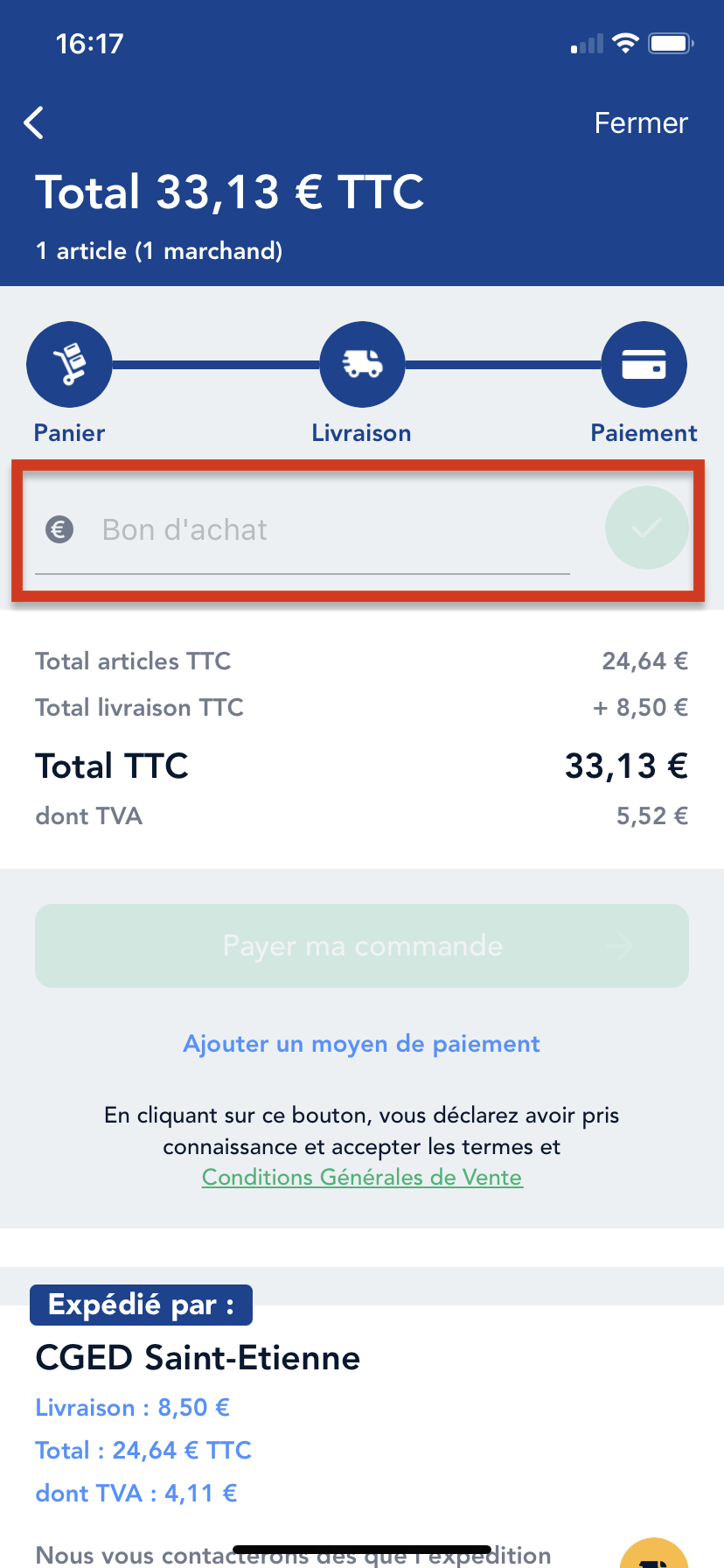This screenshot has width=724, height=1568.
Task: Open Conditions Générales de Vente link
Action: (362, 1178)
